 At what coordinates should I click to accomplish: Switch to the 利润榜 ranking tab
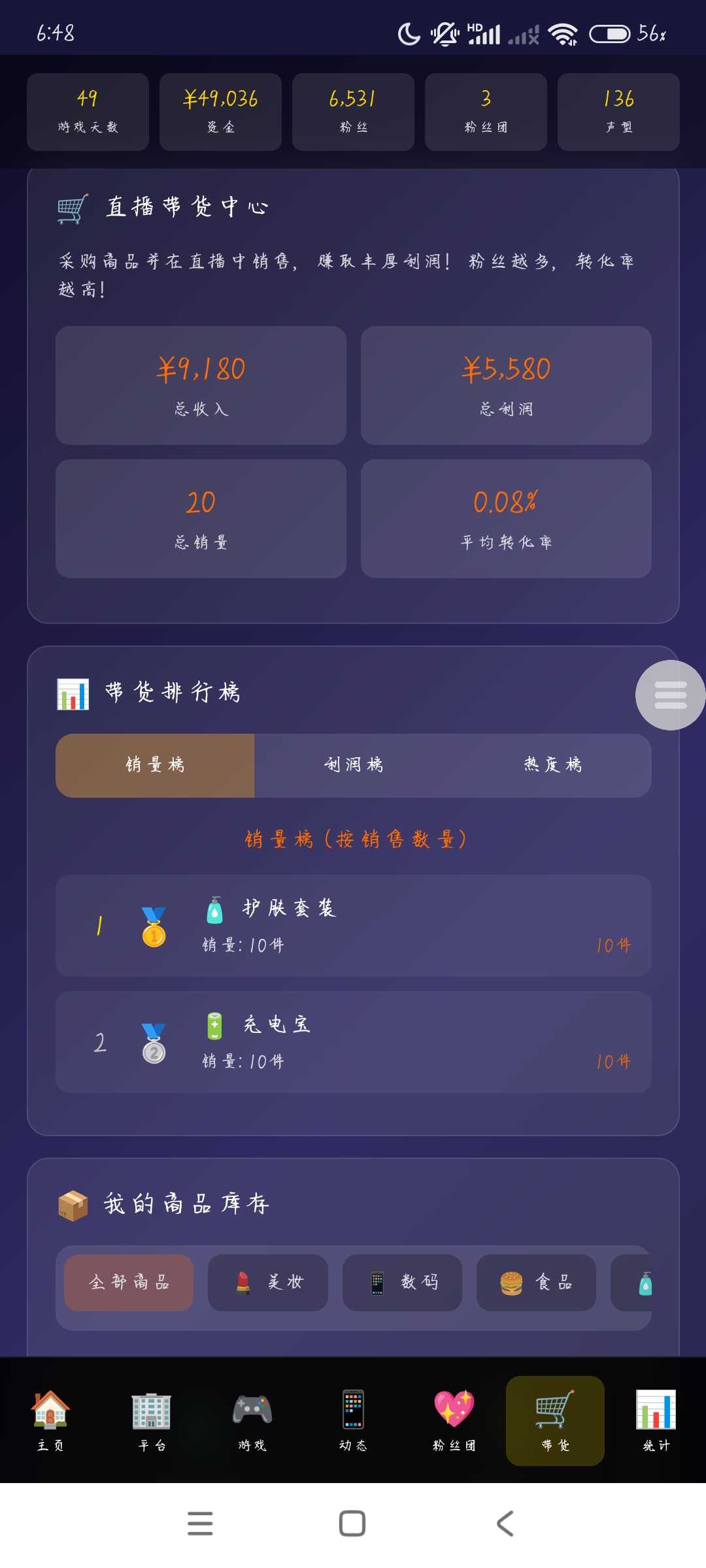click(x=354, y=765)
